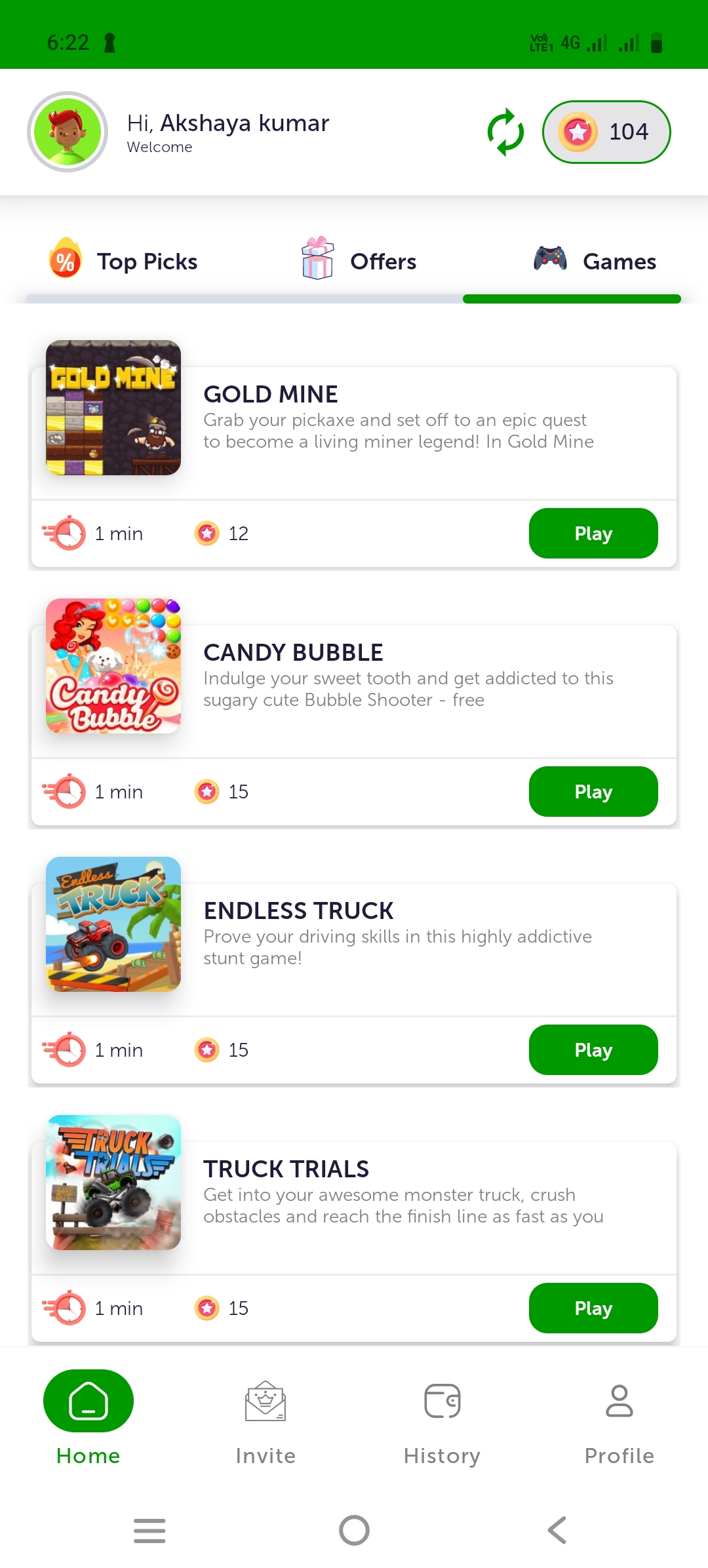Switch to the Offers tab
Screen dimensions: 708x1568
point(359,261)
